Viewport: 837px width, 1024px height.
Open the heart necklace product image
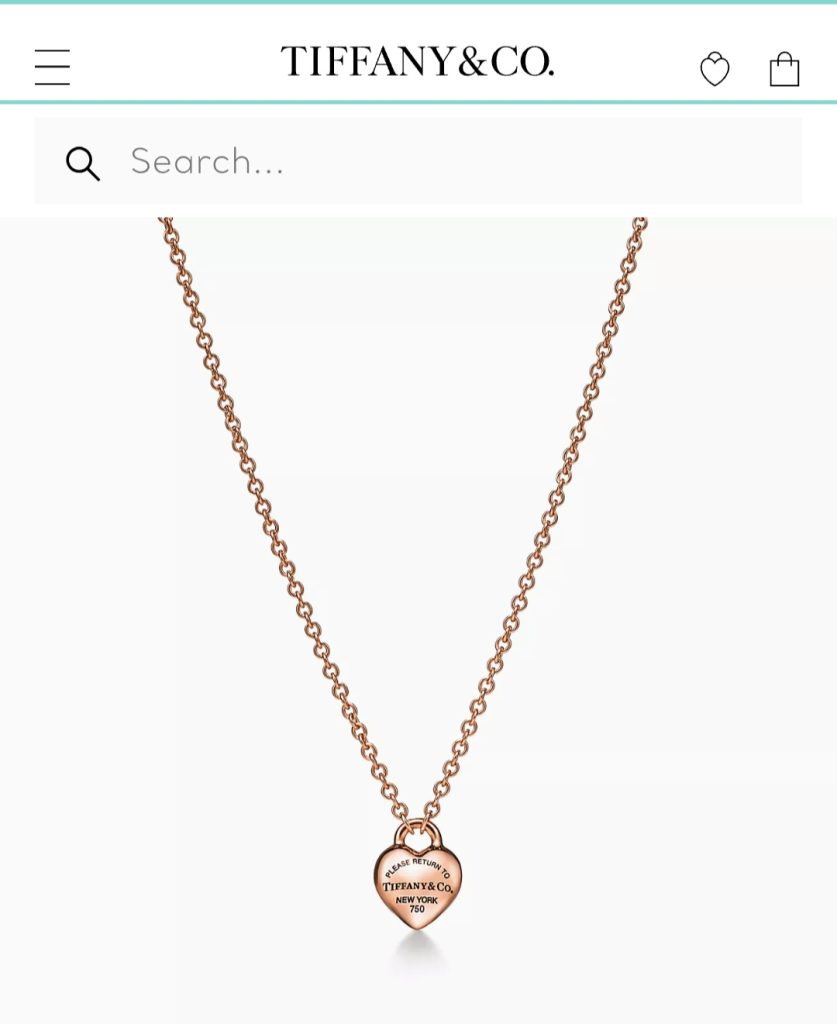coord(418,620)
